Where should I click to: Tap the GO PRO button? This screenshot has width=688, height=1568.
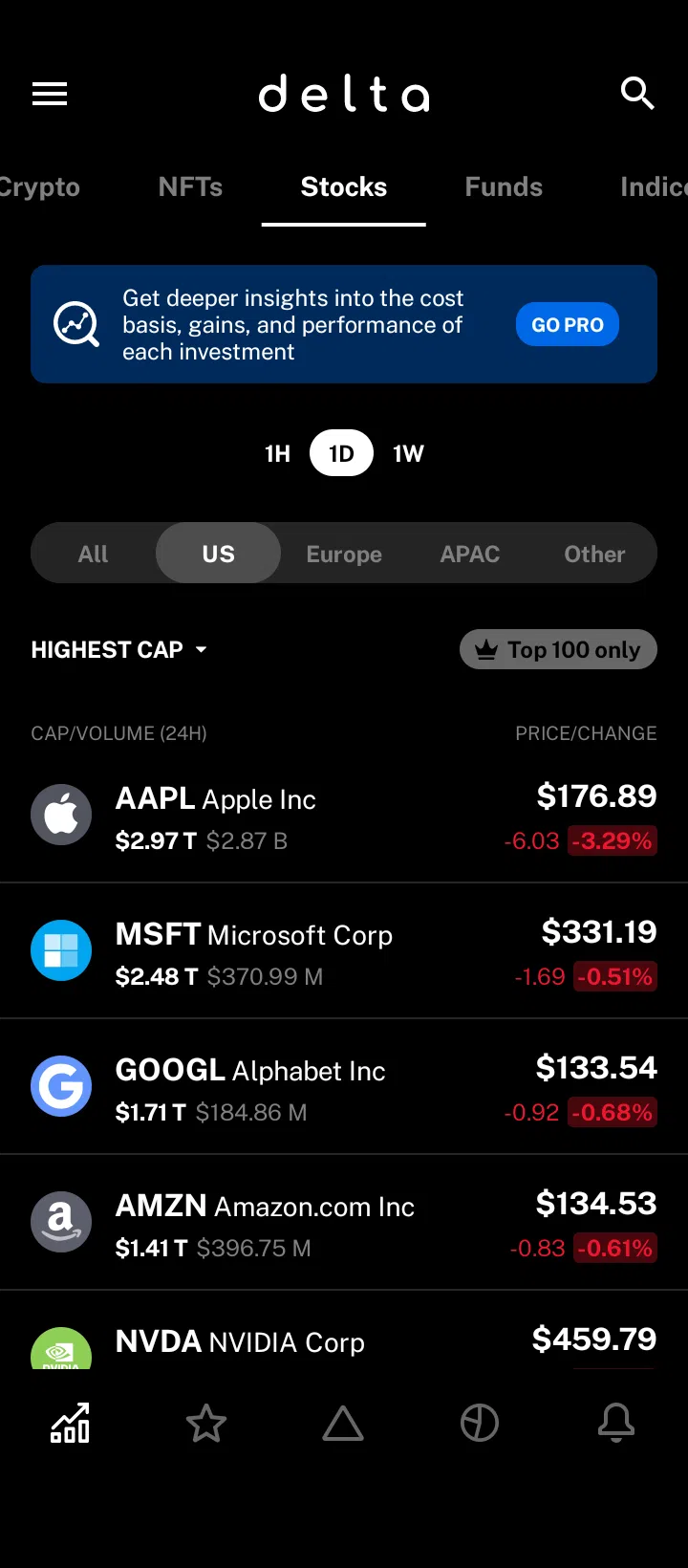[568, 325]
